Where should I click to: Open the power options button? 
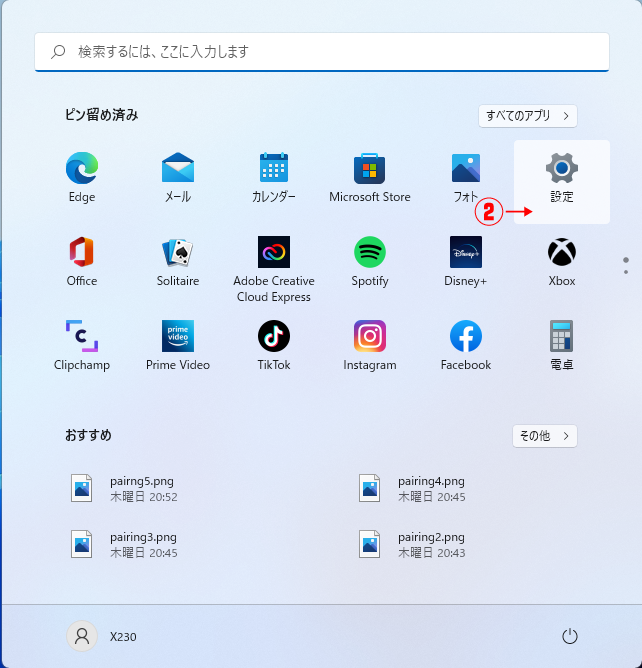click(570, 636)
